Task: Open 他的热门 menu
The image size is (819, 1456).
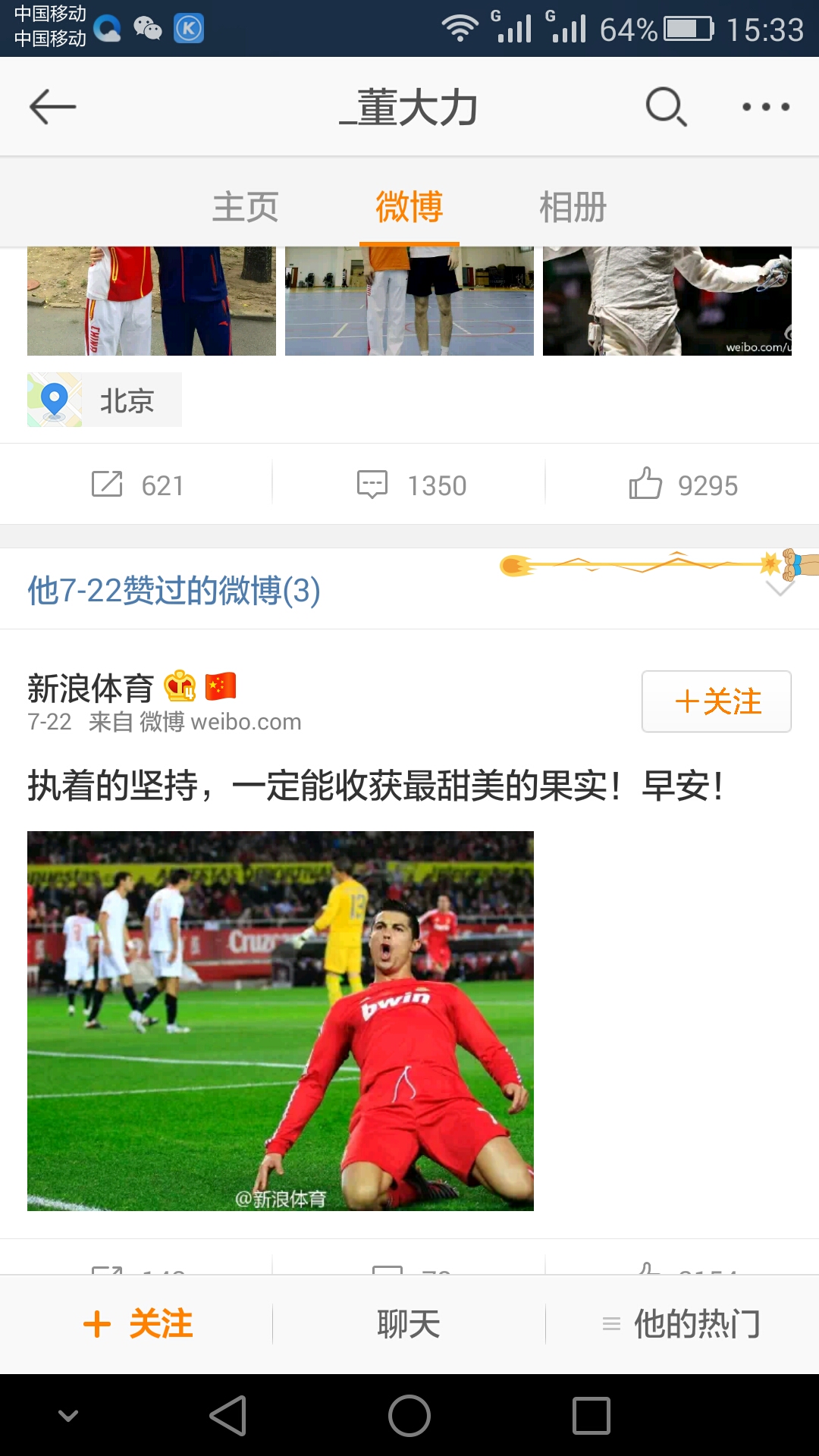Action: [x=682, y=1324]
